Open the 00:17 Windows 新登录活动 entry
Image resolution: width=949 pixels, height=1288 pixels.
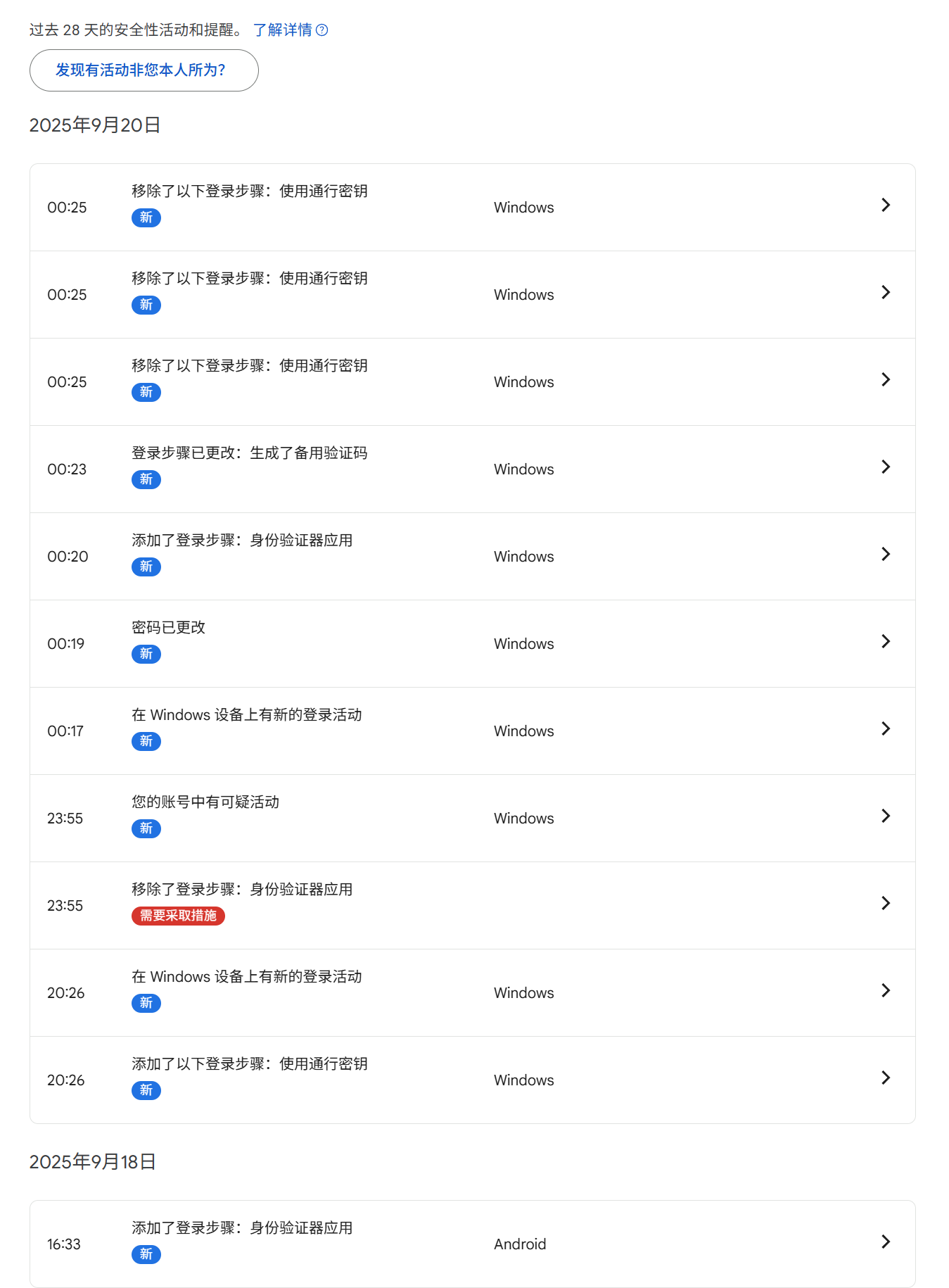coord(472,731)
